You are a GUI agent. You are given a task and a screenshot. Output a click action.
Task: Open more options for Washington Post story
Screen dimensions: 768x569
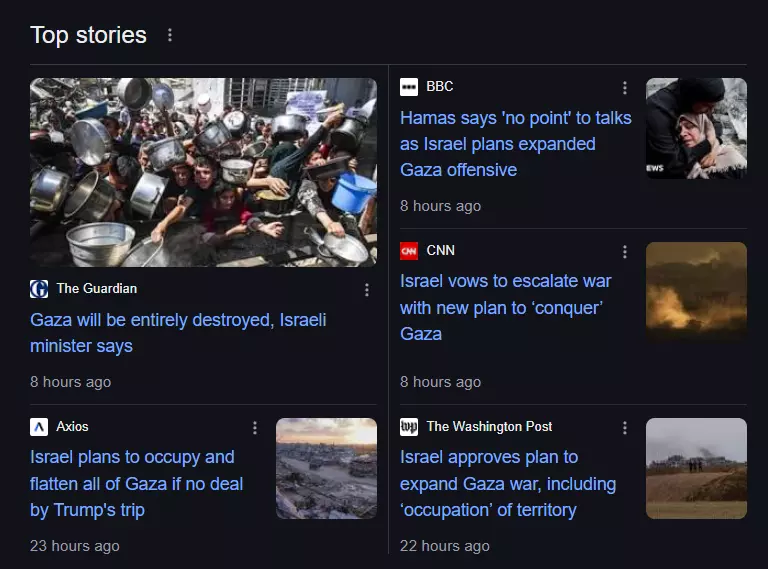625,428
